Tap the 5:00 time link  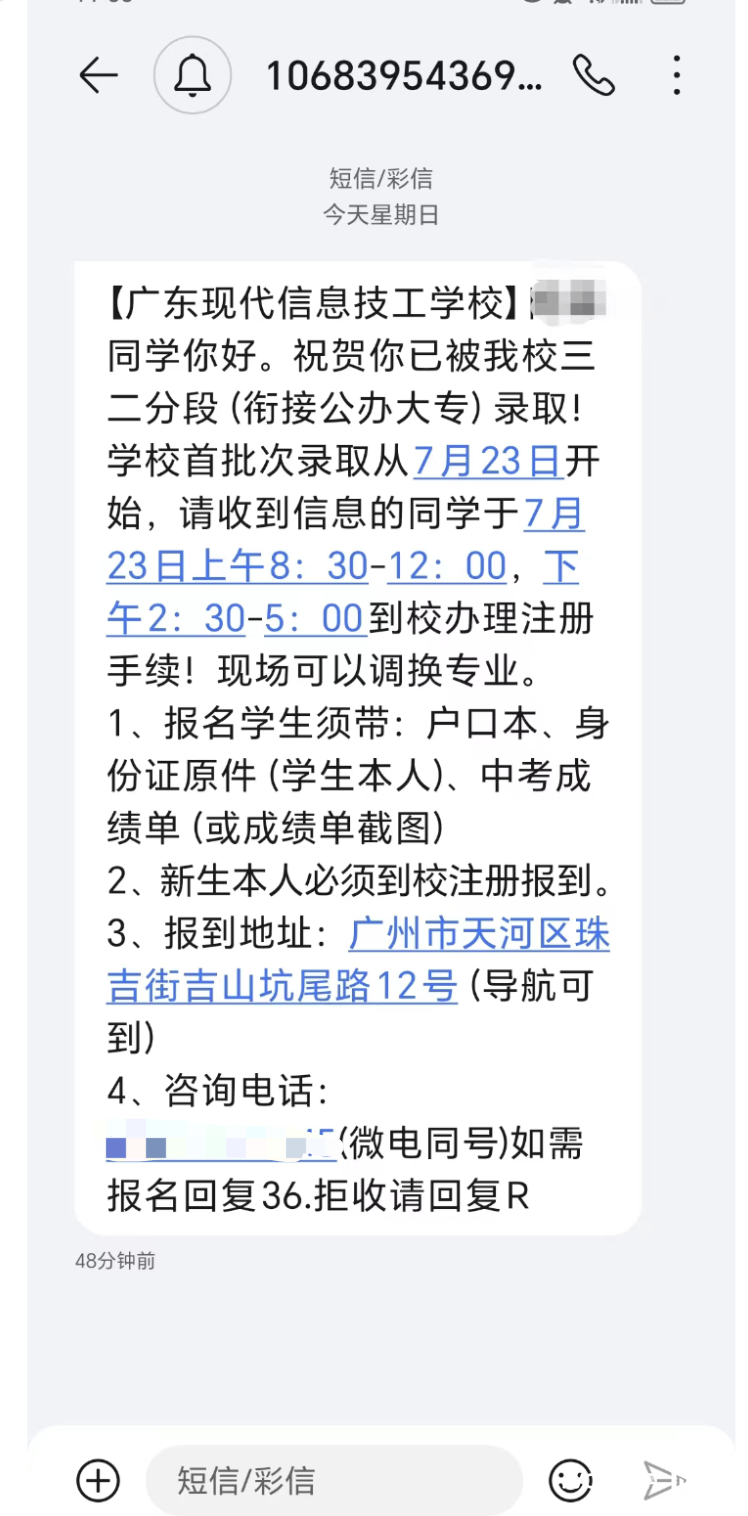314,620
